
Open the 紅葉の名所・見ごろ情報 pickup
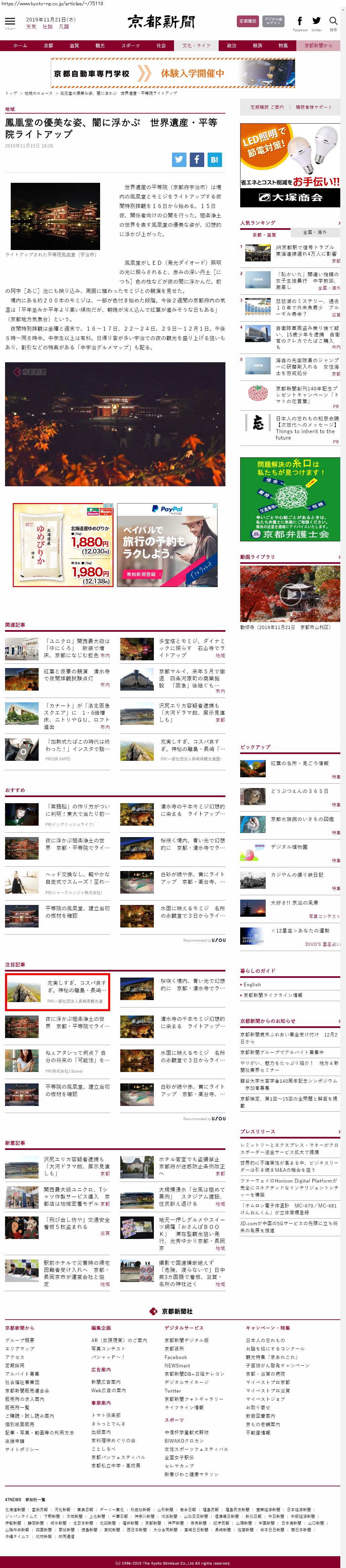click(299, 763)
